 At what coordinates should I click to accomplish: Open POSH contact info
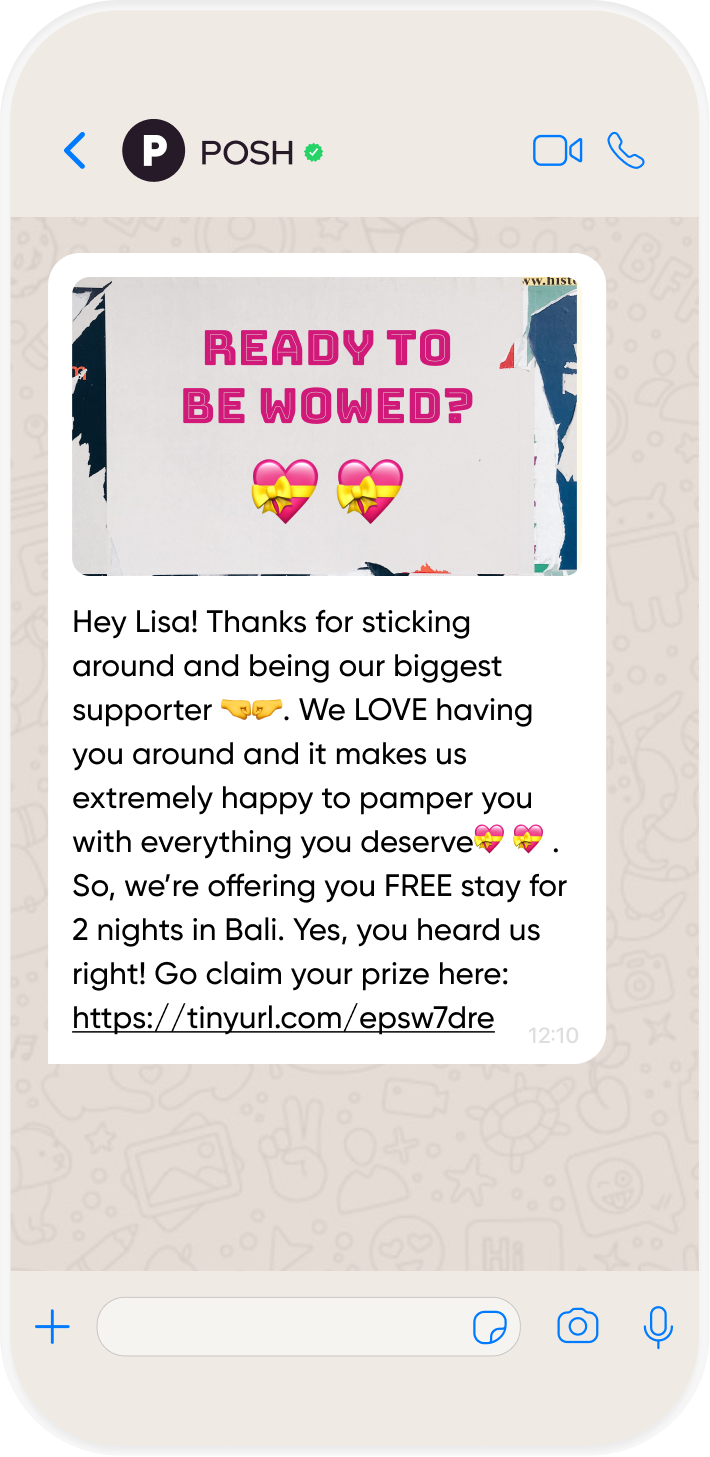(x=246, y=152)
